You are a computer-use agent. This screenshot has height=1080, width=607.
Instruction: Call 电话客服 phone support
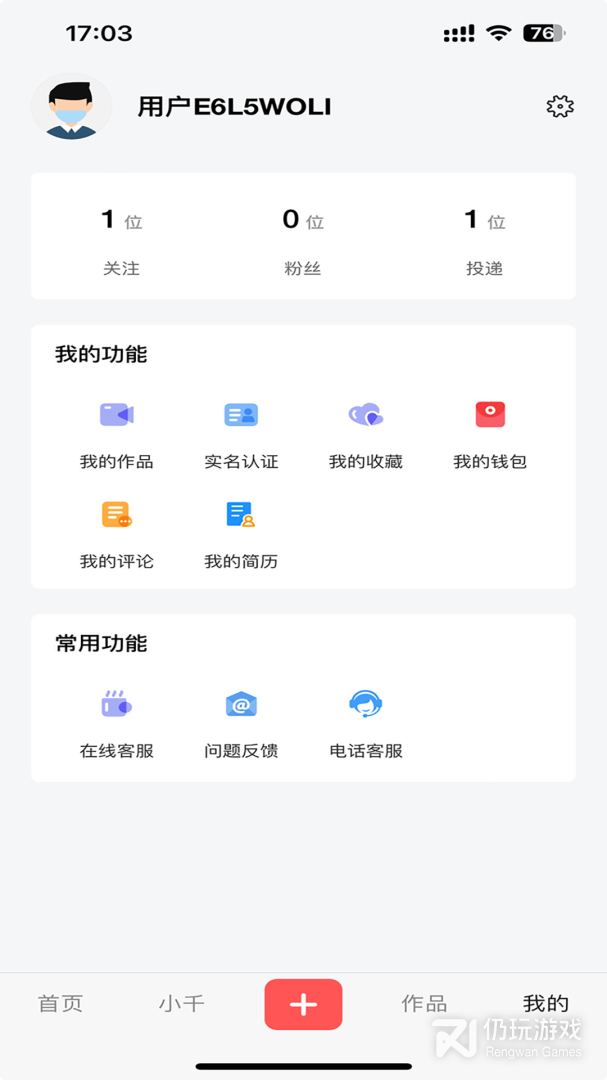click(365, 722)
